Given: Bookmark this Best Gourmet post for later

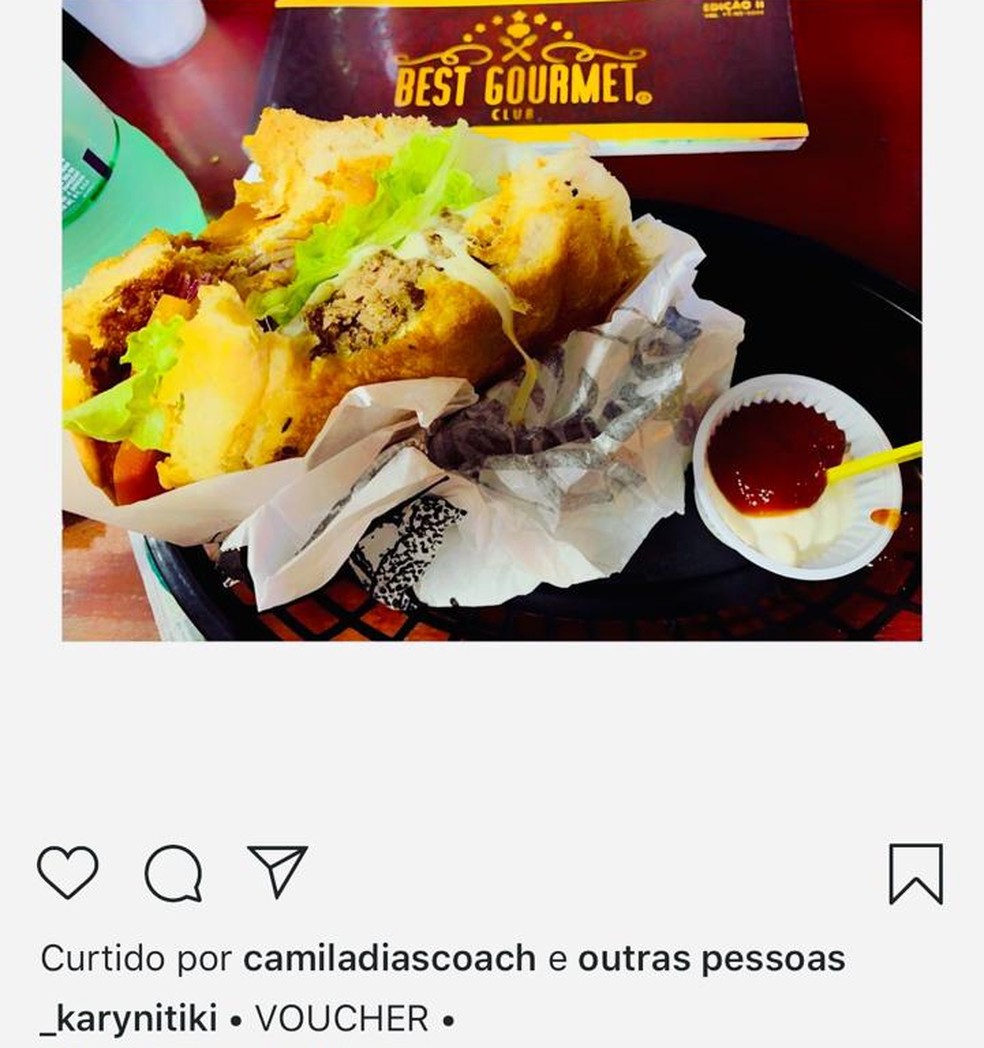Looking at the screenshot, I should pos(916,873).
